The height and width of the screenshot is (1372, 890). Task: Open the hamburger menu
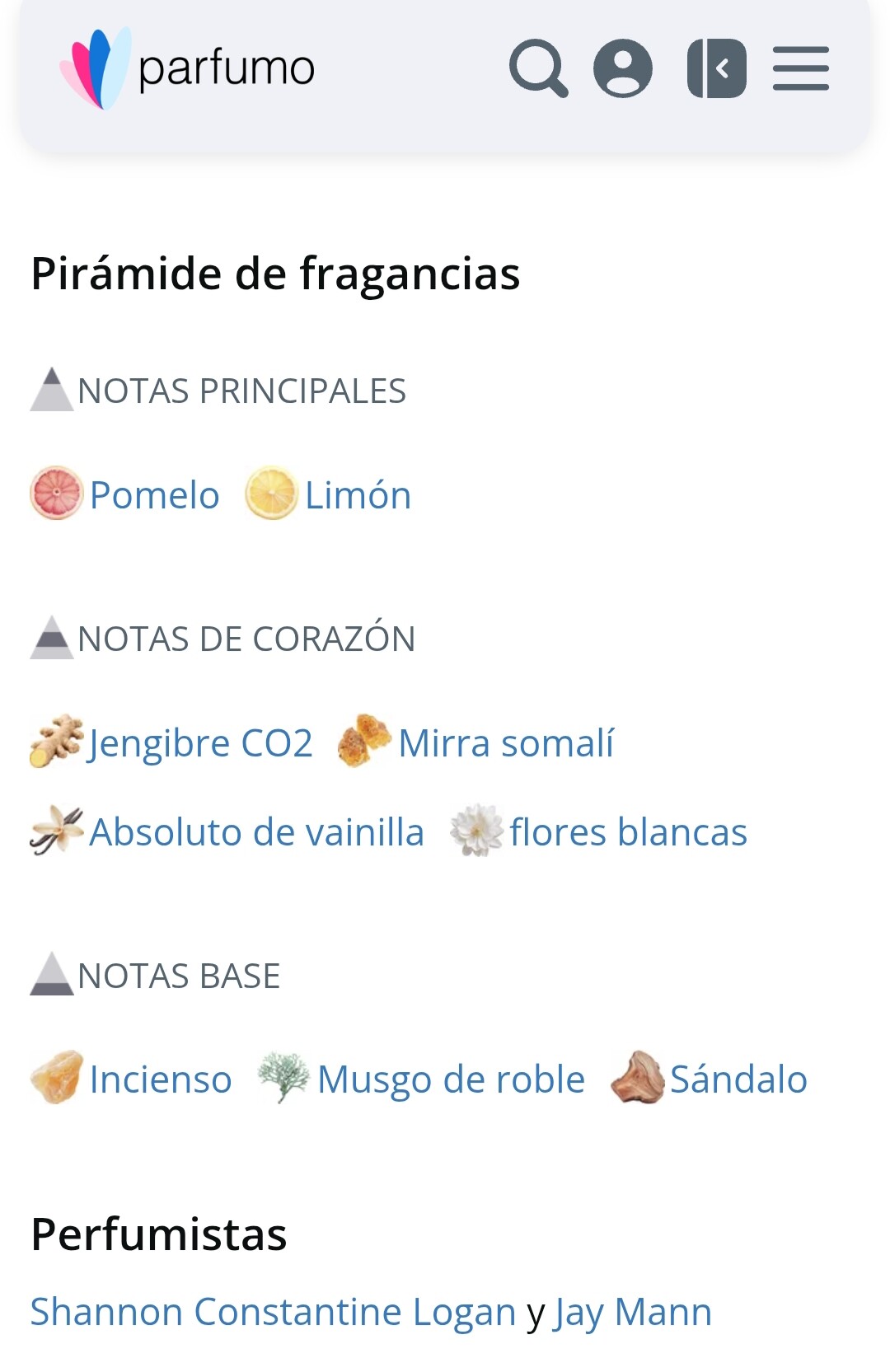800,68
